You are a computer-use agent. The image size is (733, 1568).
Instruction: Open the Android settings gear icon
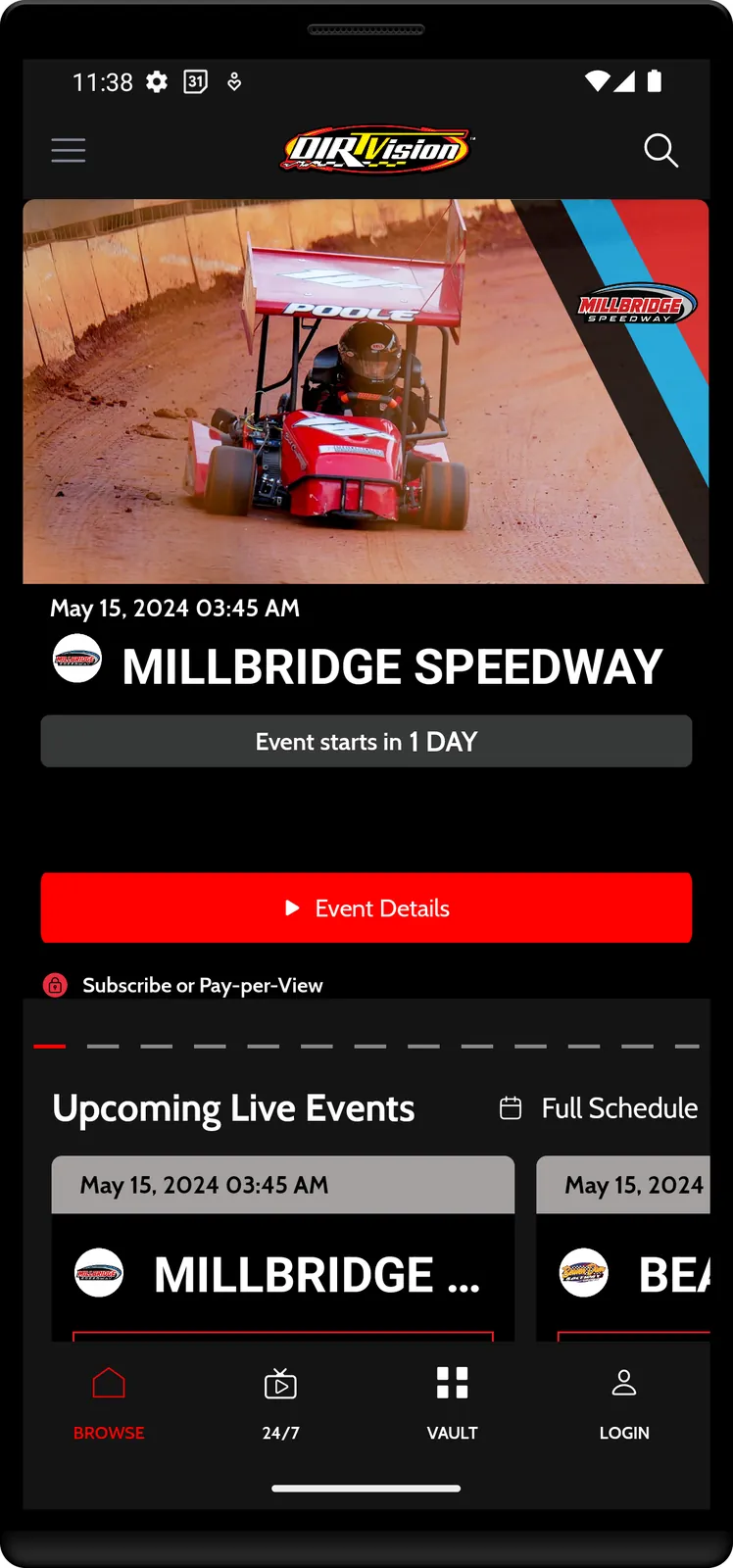tap(156, 82)
